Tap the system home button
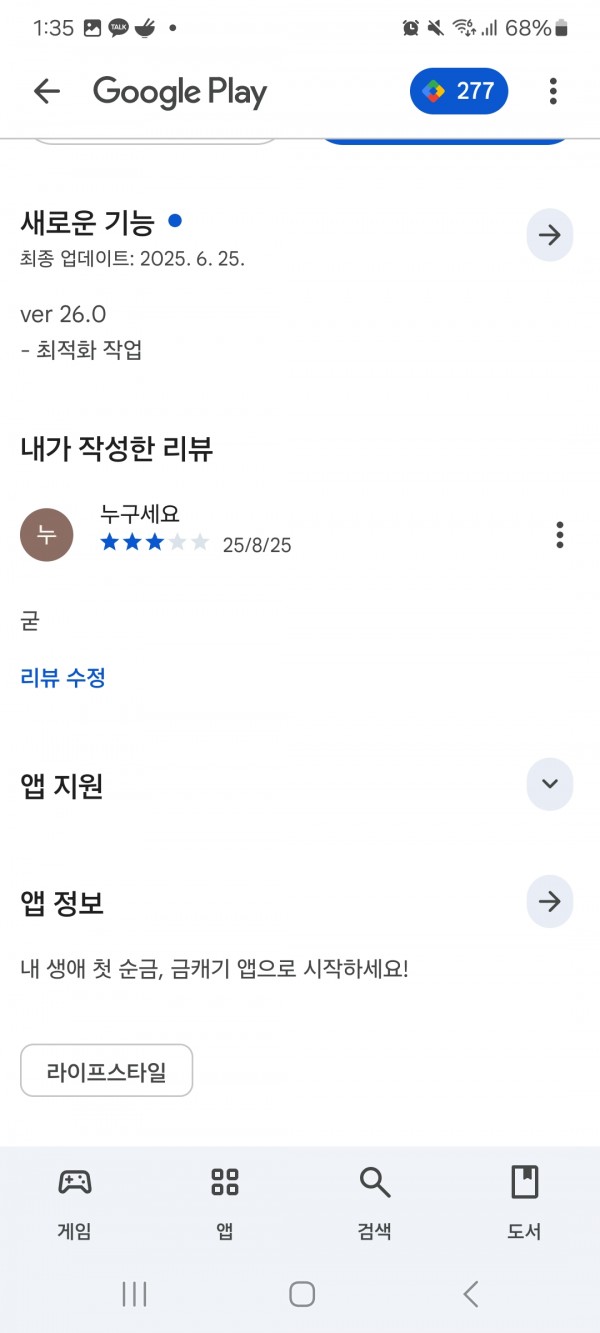This screenshot has height=1333, width=600. 302,1294
